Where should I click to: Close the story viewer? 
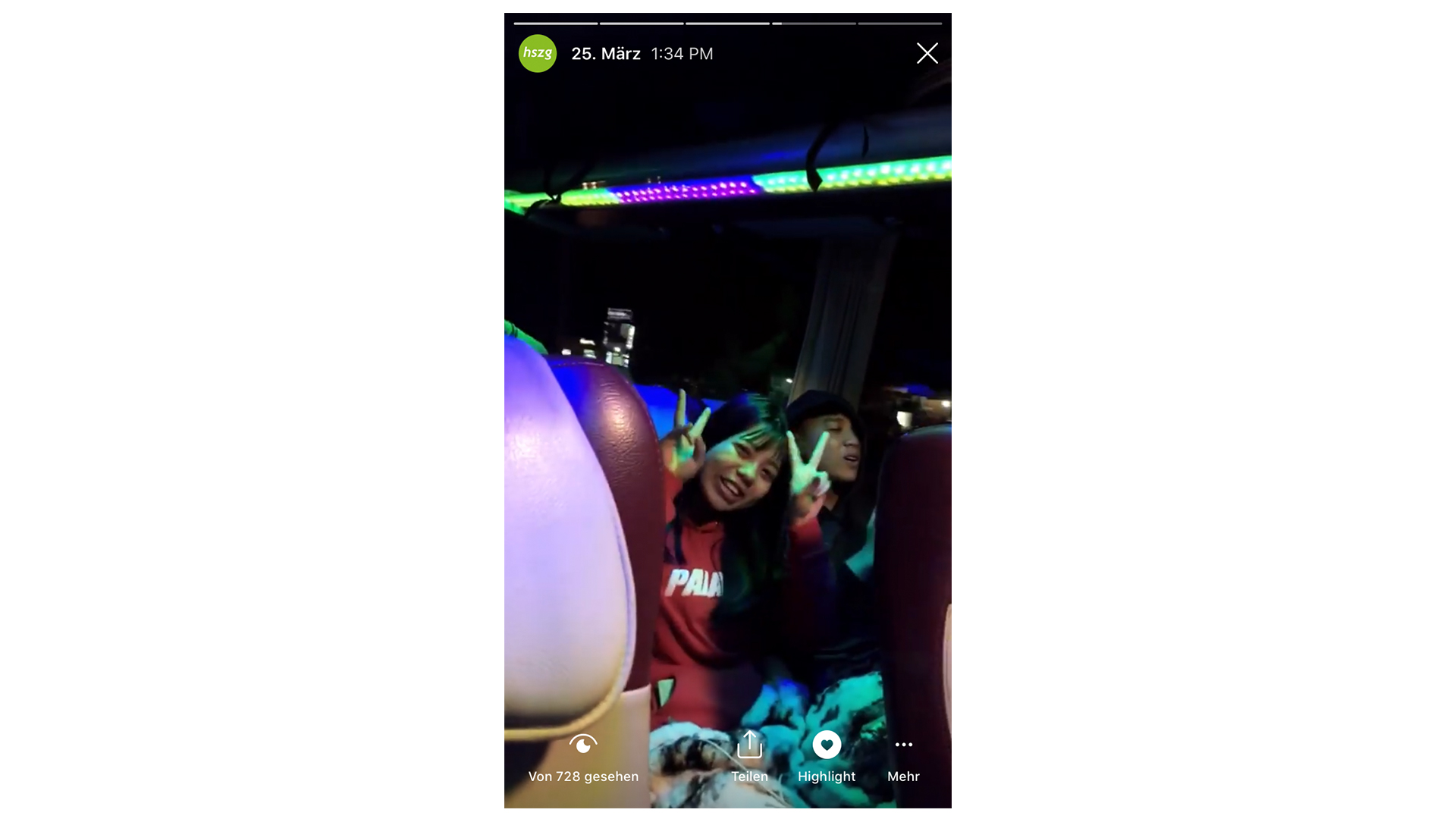(927, 53)
